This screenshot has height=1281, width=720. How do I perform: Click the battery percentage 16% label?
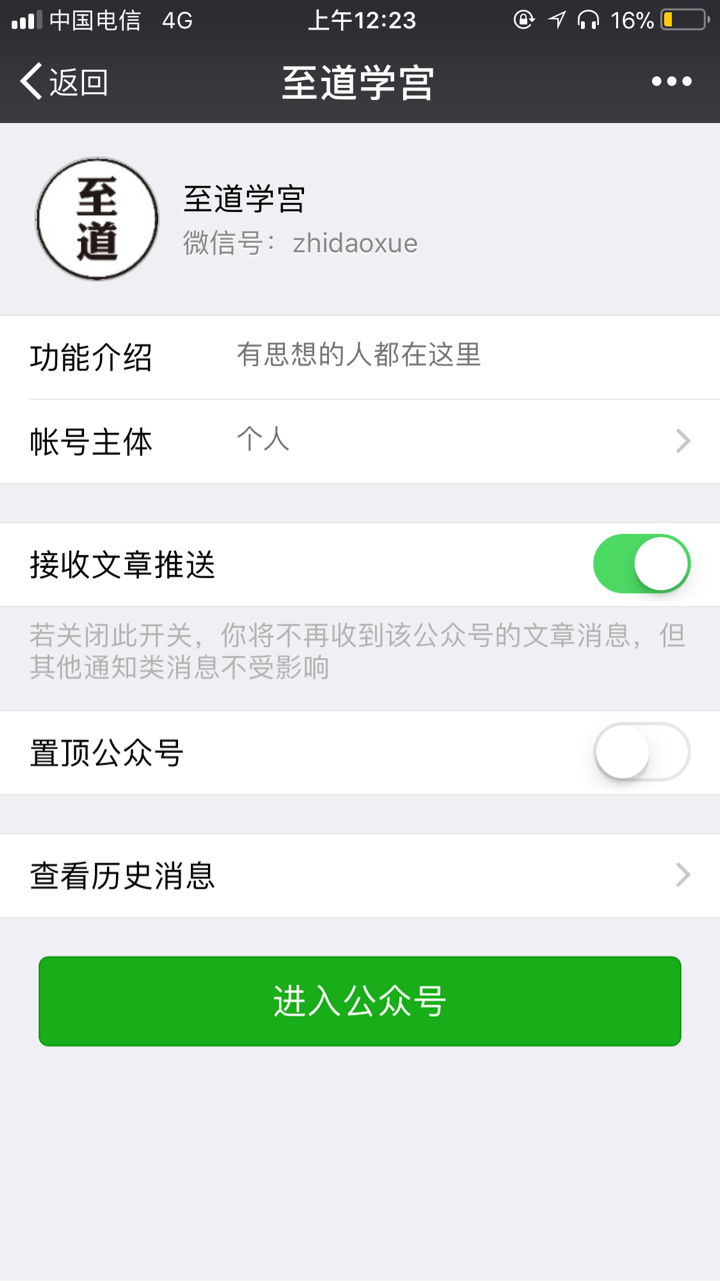(632, 19)
